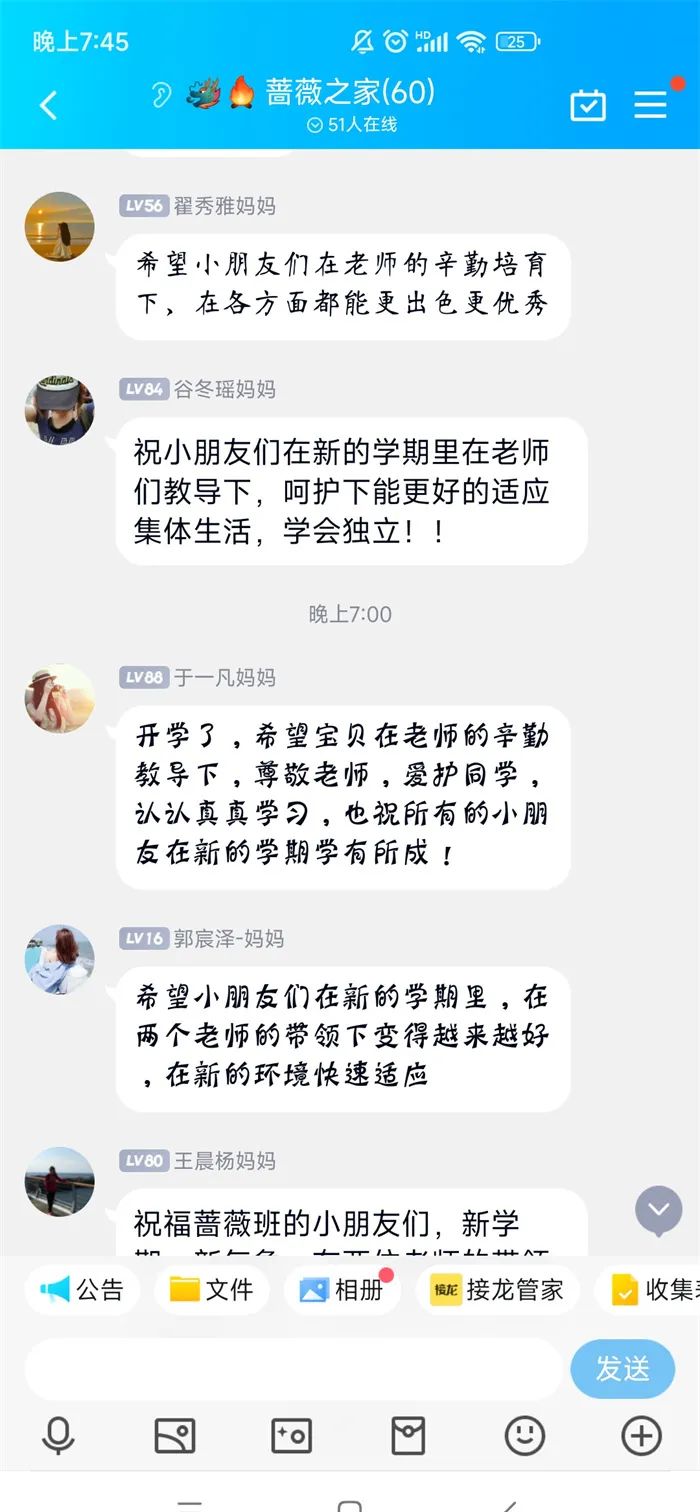View 谷冬瑶妈妈's profile avatar
The width and height of the screenshot is (700, 1512).
coord(59,410)
